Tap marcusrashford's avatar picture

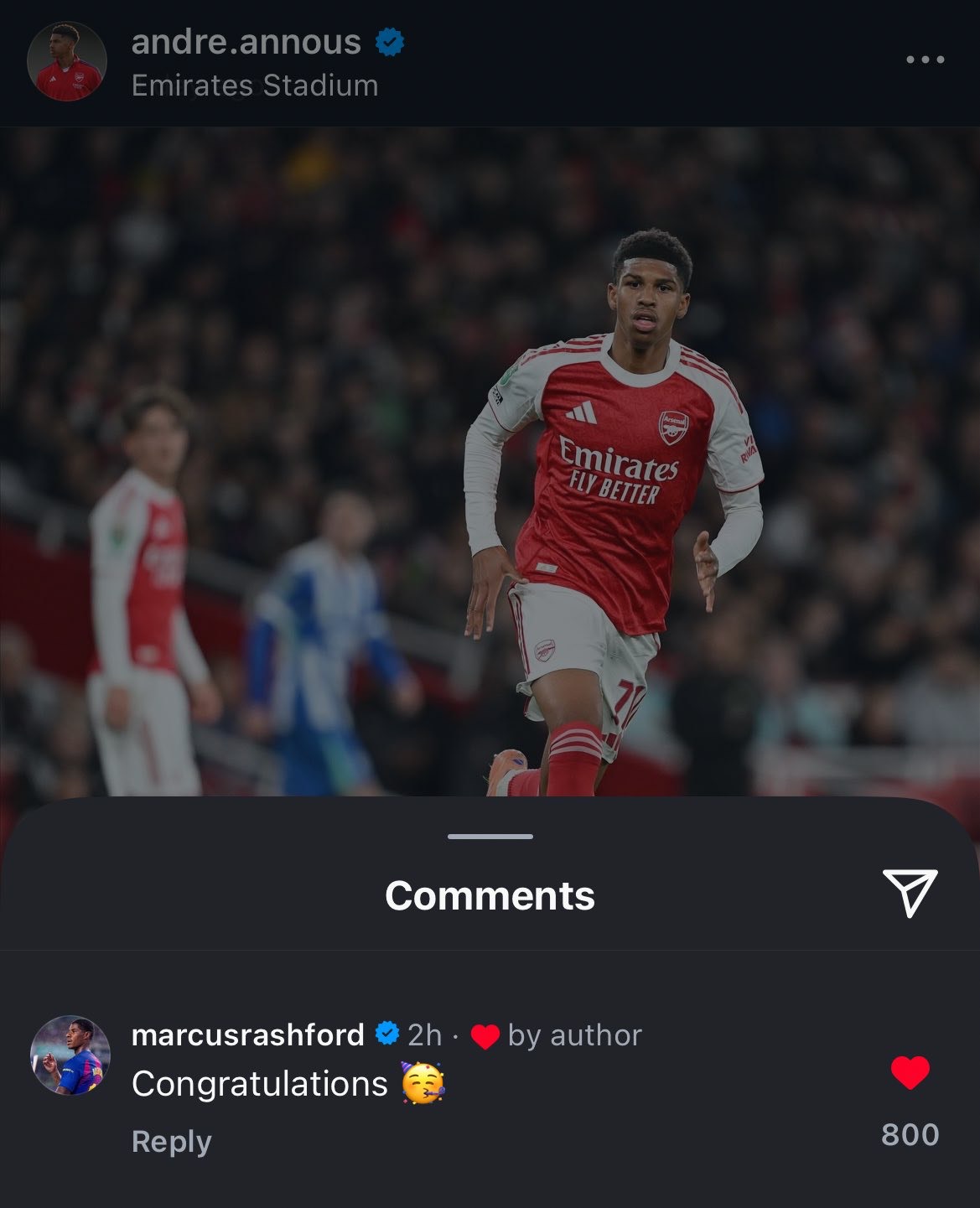pyautogui.click(x=70, y=1055)
